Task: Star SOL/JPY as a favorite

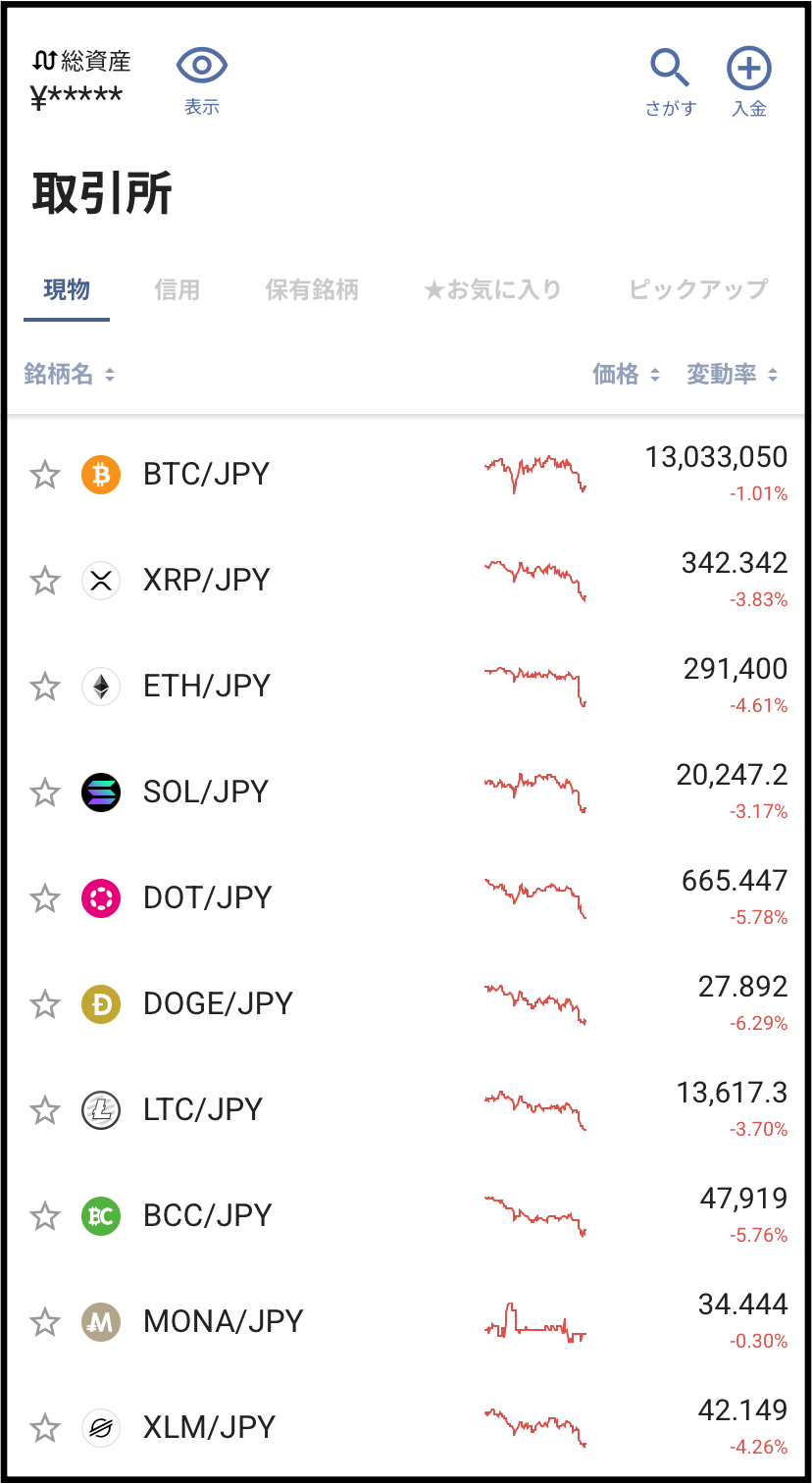Action: (45, 793)
